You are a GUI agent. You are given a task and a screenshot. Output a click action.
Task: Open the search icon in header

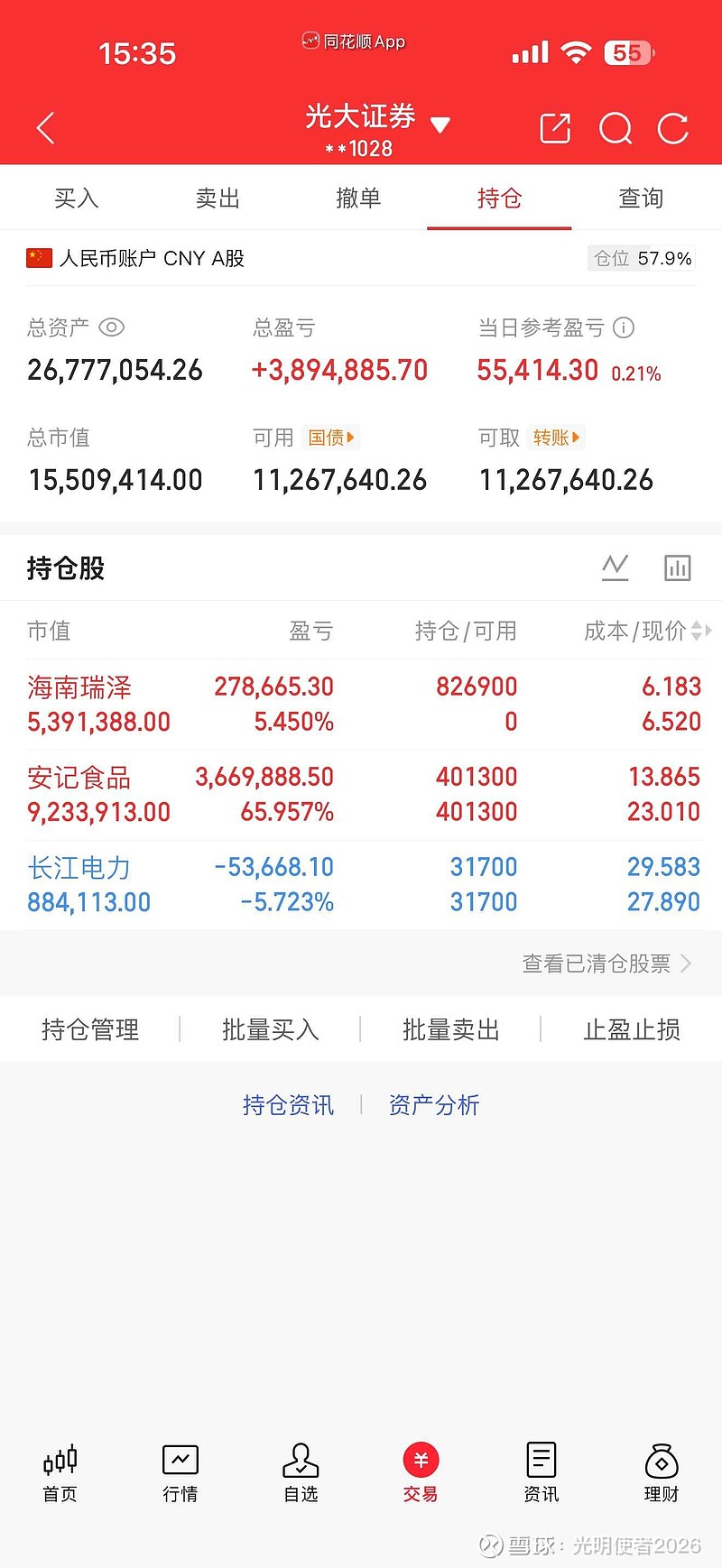(616, 128)
